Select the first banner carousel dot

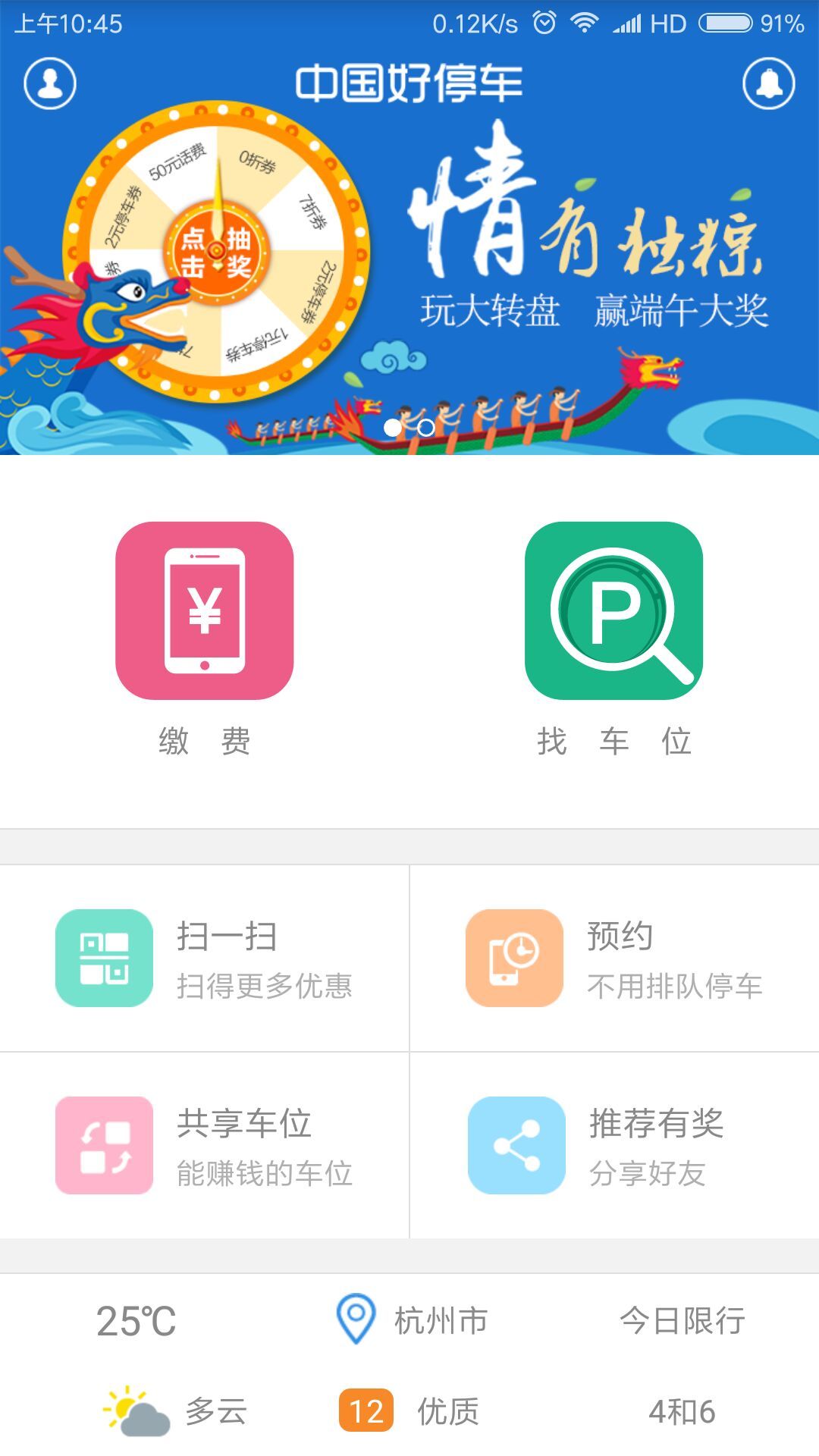point(394,428)
